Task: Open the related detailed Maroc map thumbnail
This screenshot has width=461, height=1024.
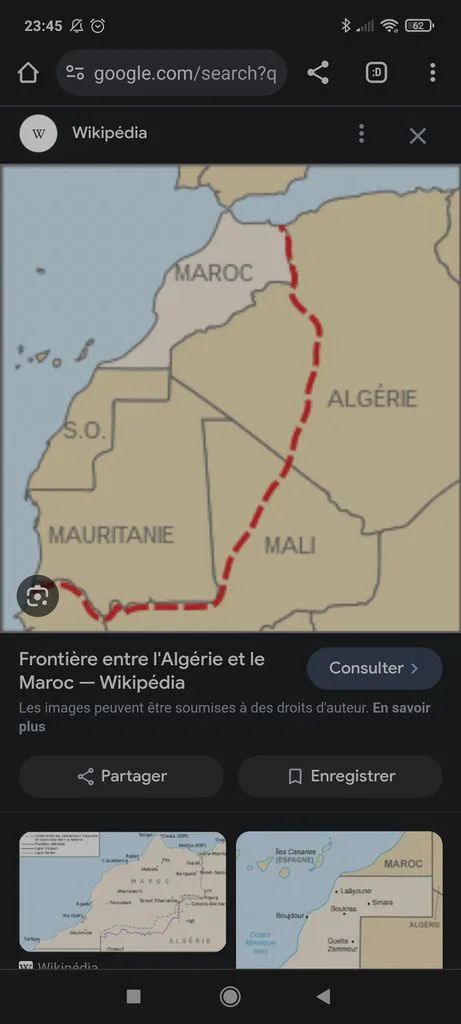Action: [x=123, y=891]
